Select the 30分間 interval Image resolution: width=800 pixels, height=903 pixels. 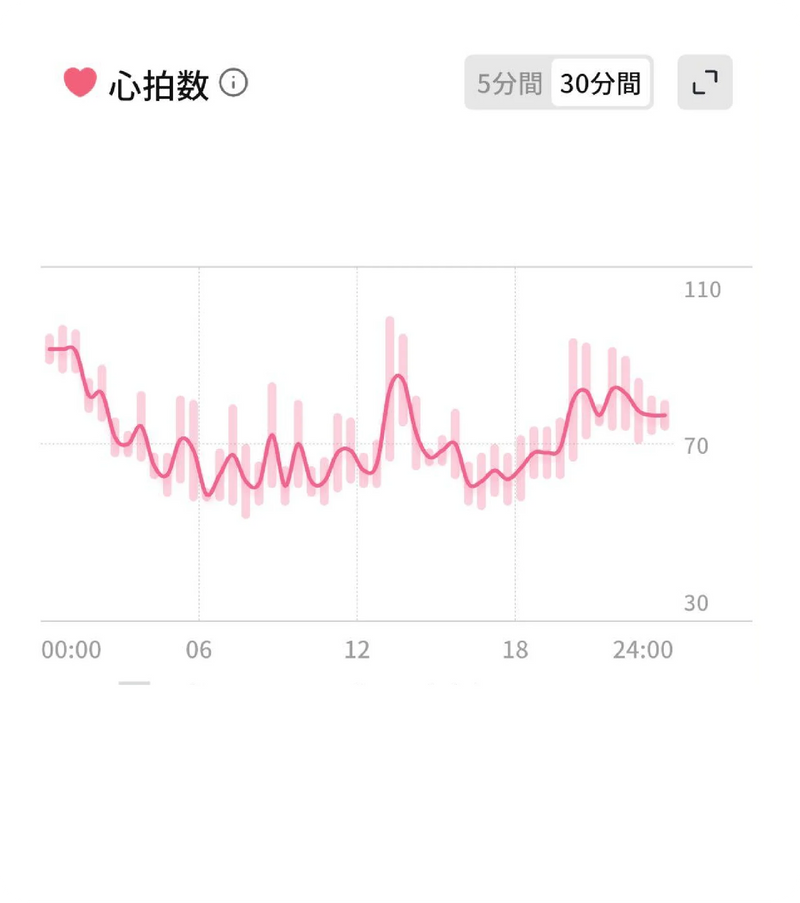coord(600,83)
